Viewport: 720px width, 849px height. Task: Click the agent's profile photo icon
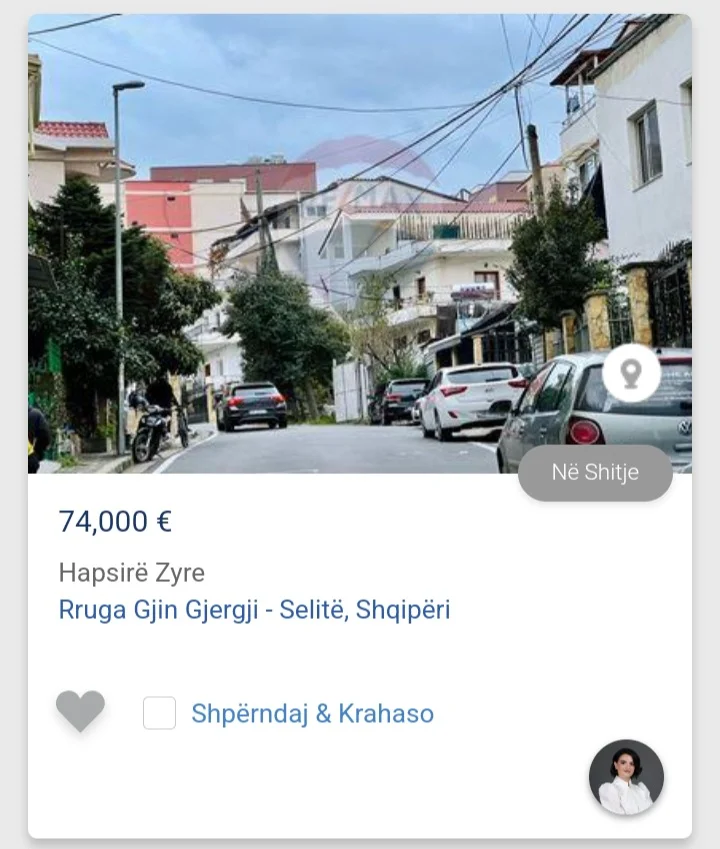626,779
